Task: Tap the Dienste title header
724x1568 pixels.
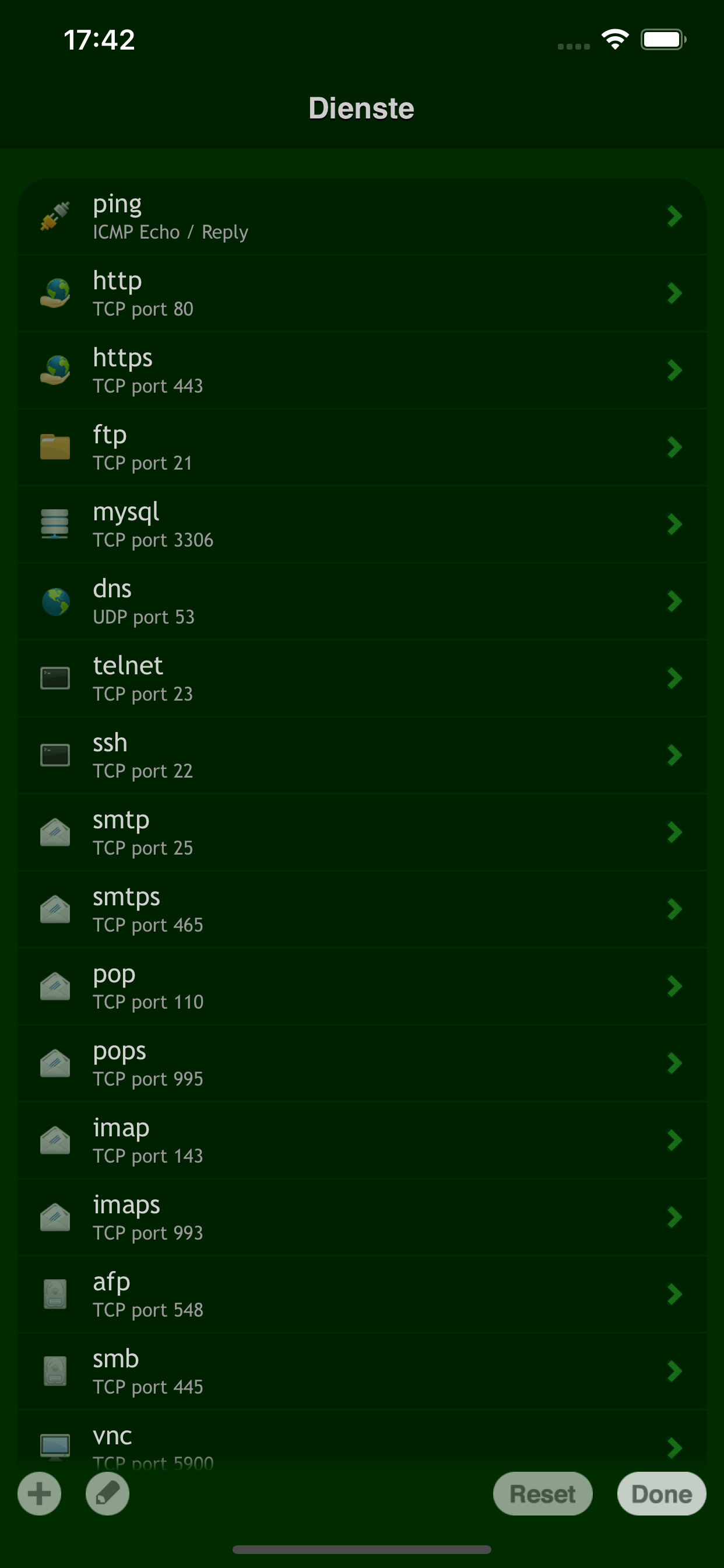Action: pyautogui.click(x=361, y=107)
